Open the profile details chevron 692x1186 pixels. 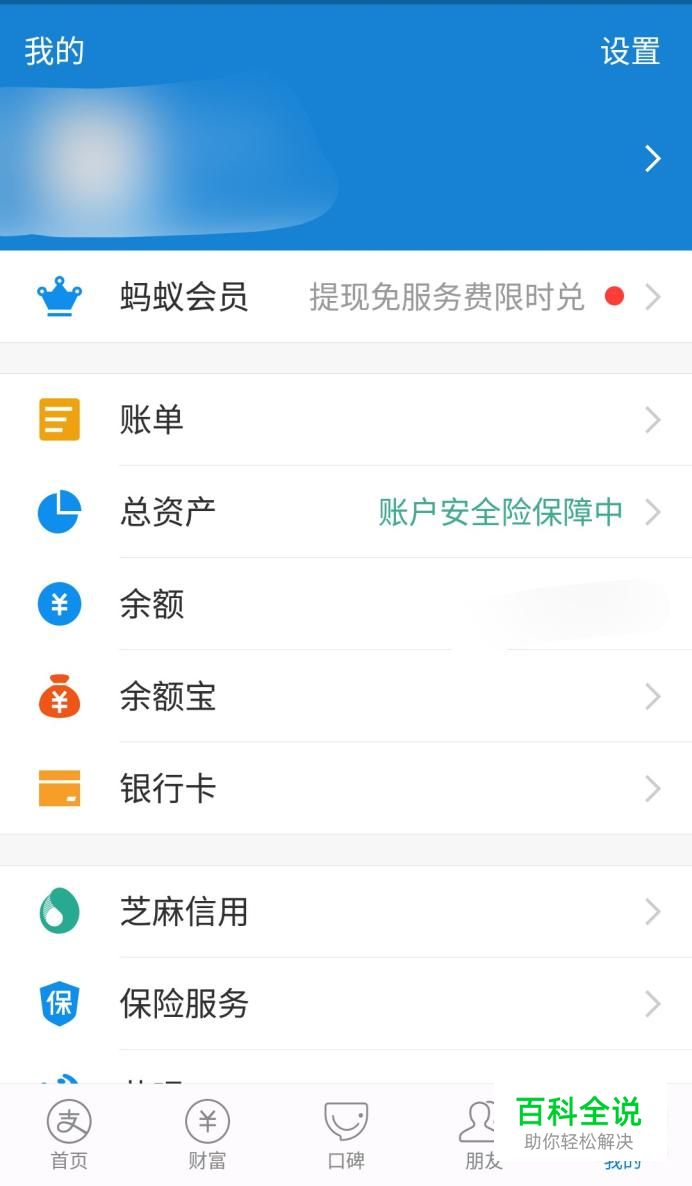click(652, 159)
